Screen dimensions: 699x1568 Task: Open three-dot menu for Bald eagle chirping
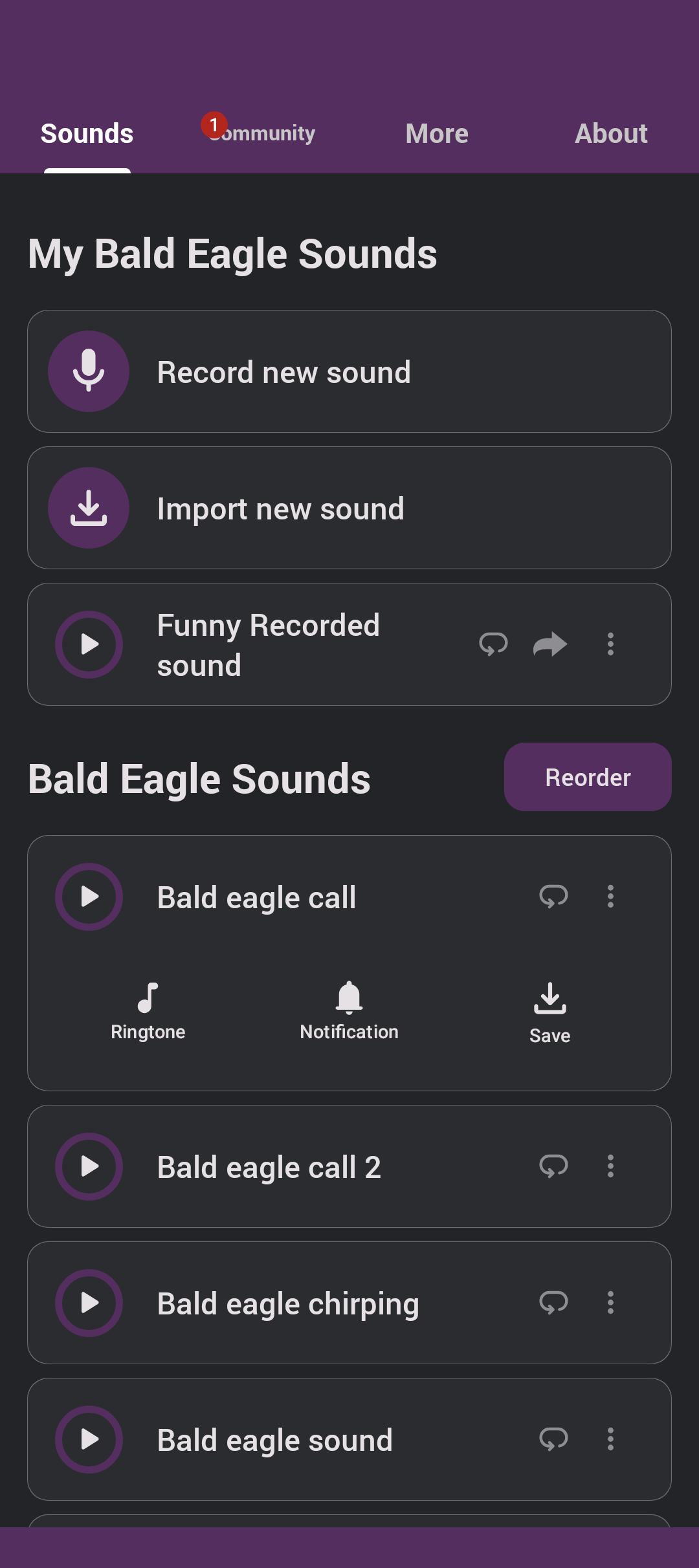click(x=610, y=1303)
